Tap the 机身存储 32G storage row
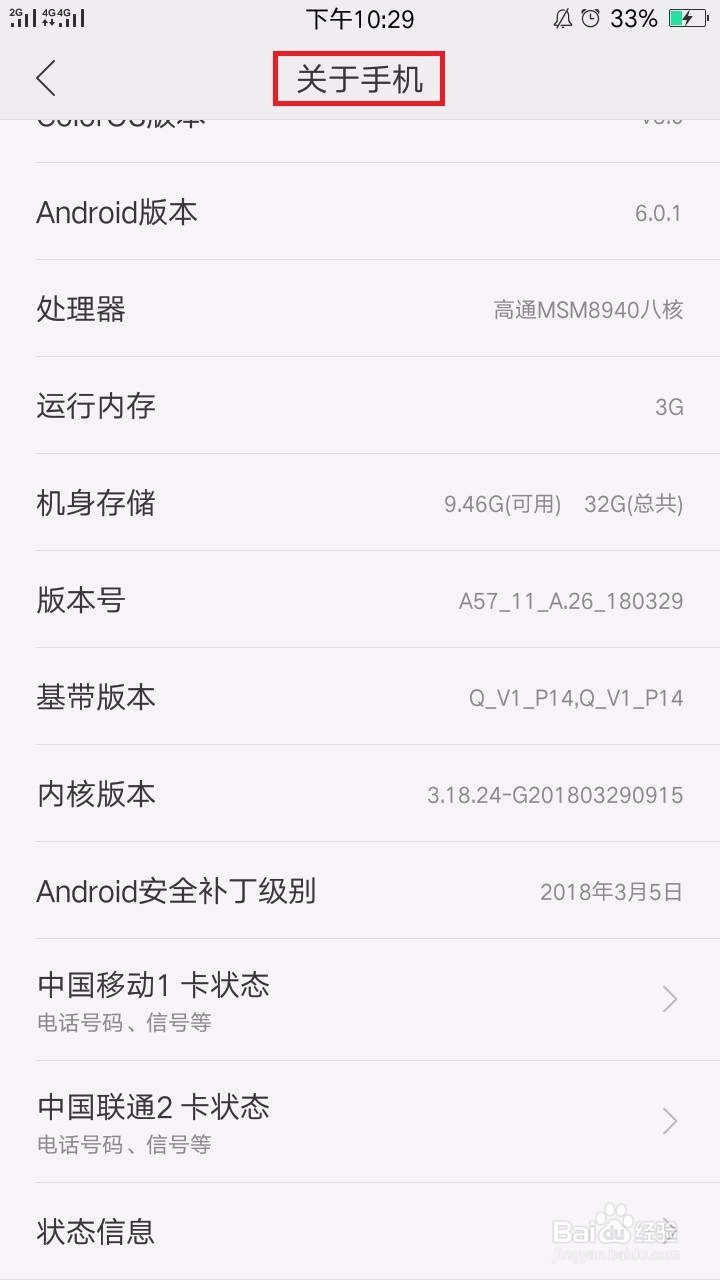 [360, 504]
